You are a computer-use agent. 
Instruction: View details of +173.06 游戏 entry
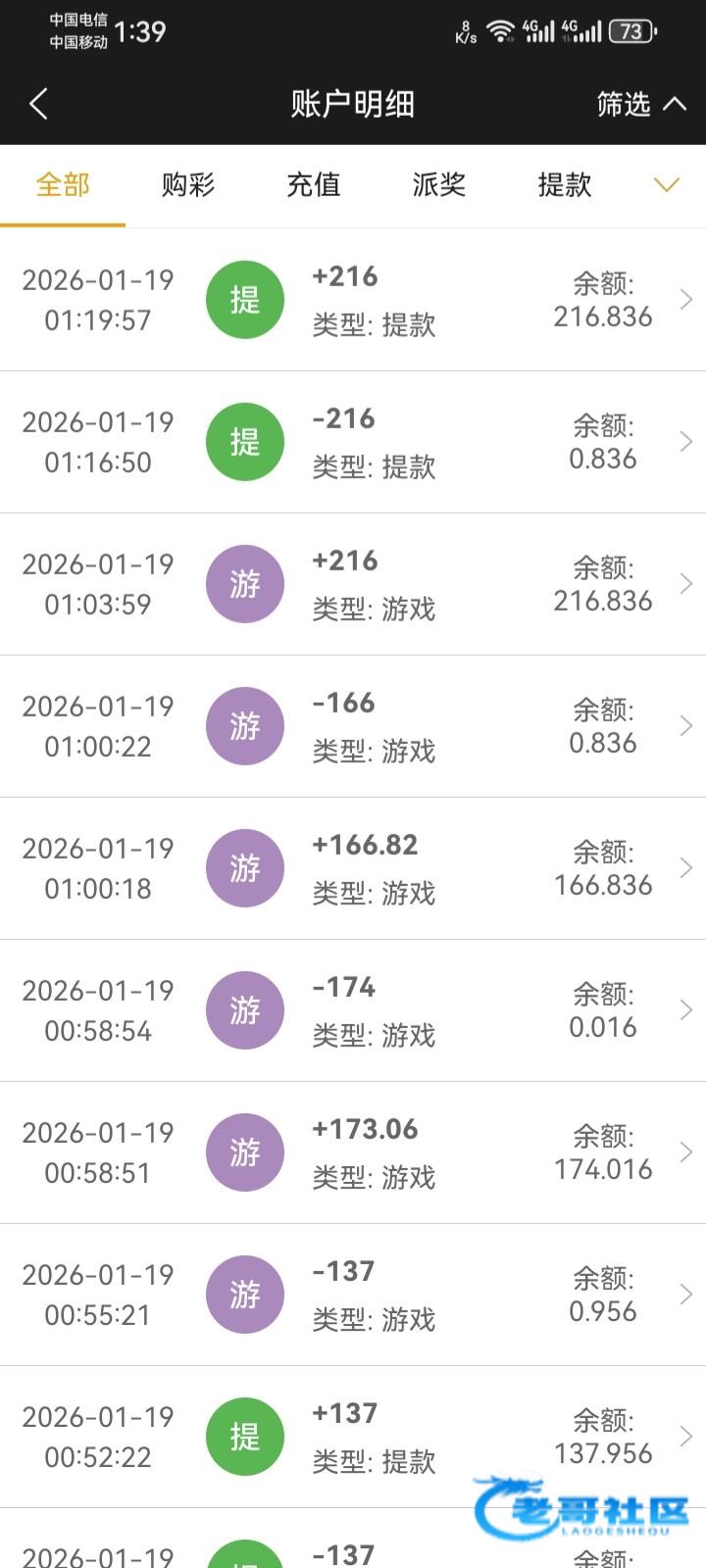(x=353, y=1152)
